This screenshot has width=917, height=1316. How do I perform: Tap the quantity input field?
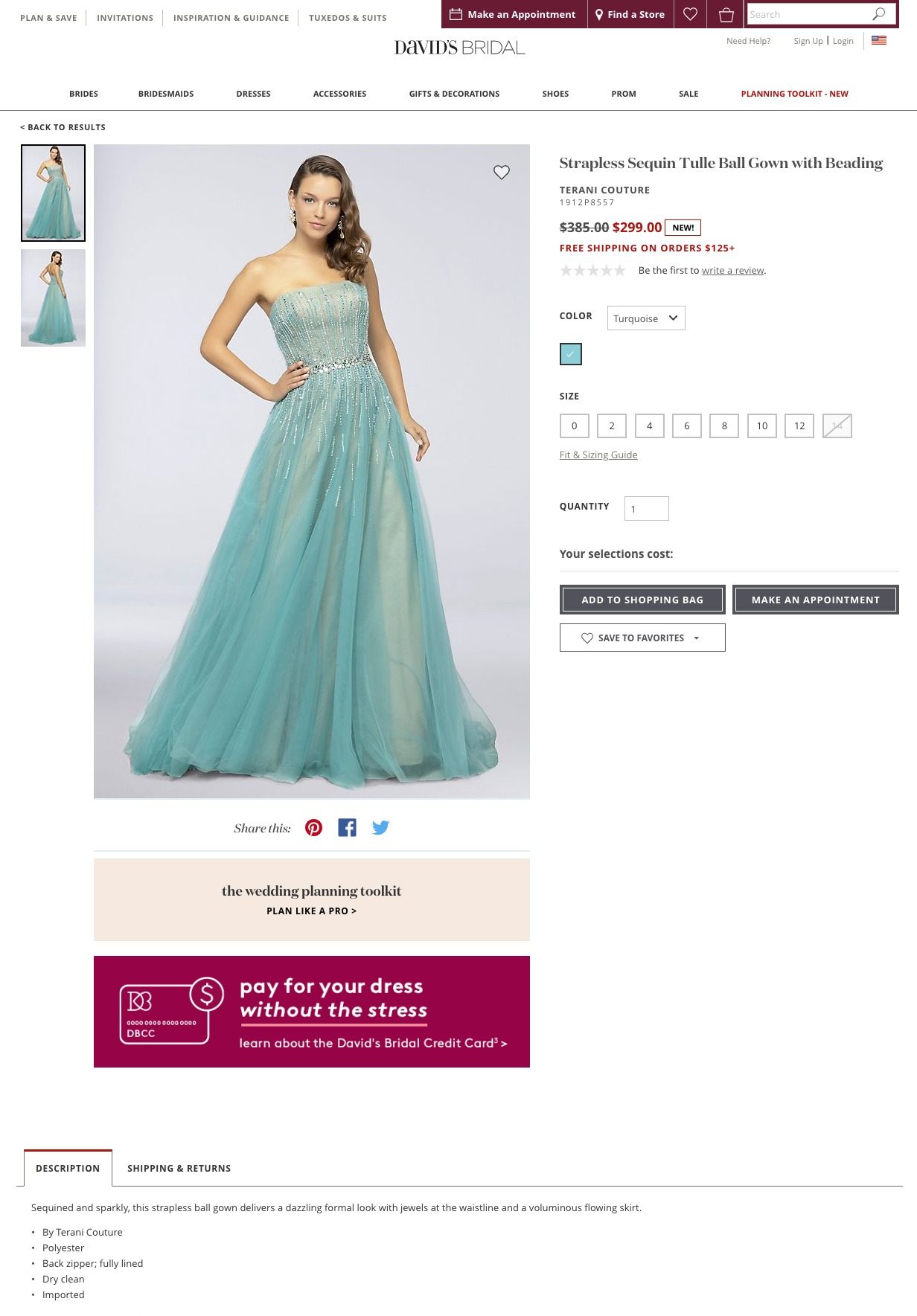[x=646, y=509]
